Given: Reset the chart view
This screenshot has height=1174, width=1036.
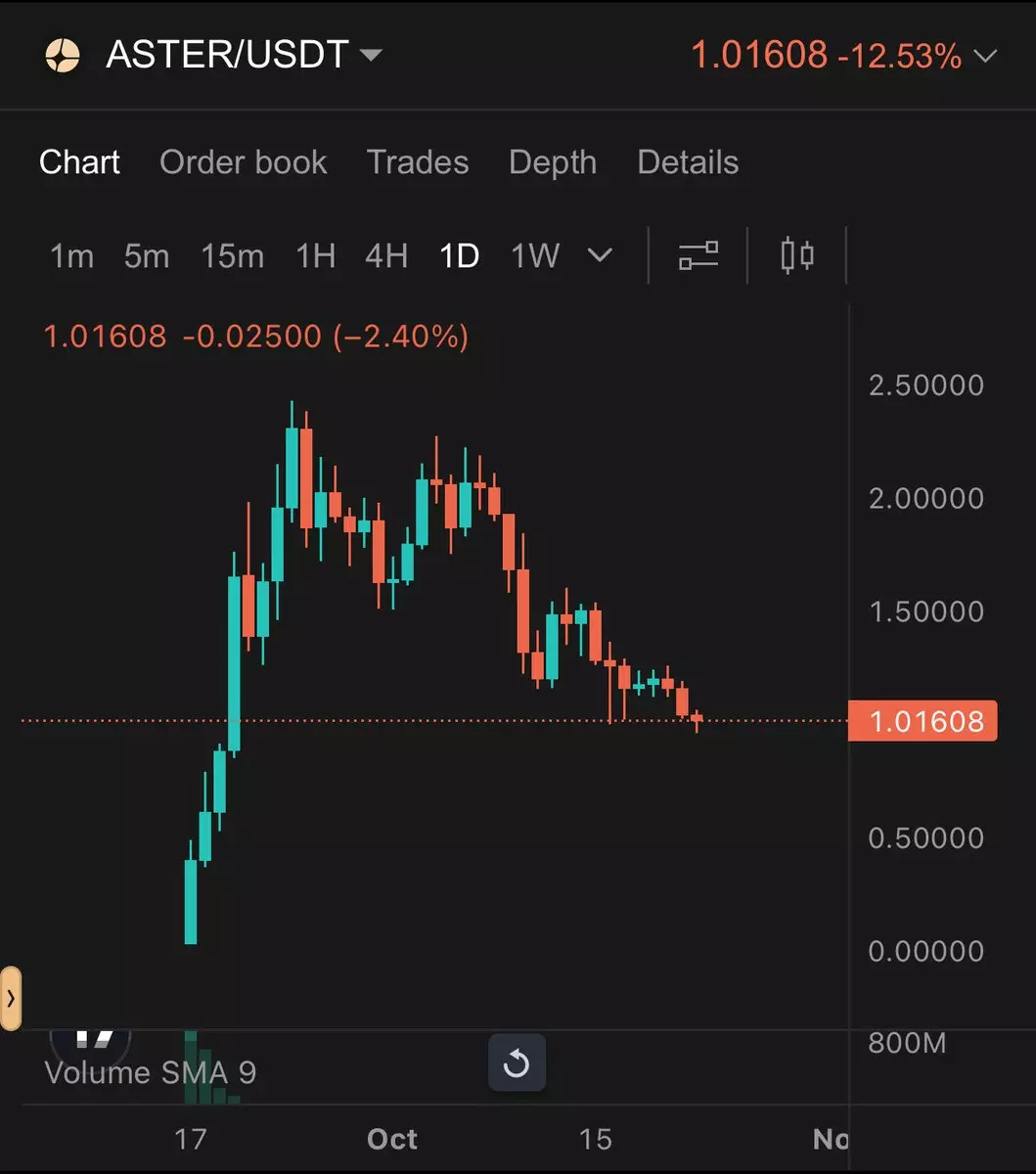Looking at the screenshot, I should [x=517, y=1063].
